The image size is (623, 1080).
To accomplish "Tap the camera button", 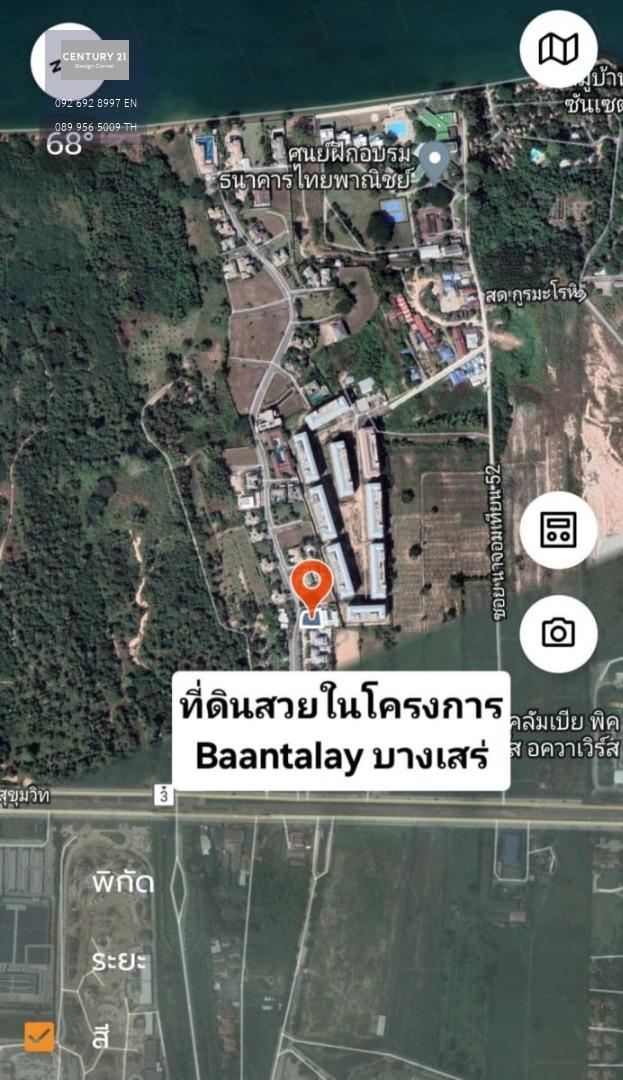I will click(x=558, y=634).
